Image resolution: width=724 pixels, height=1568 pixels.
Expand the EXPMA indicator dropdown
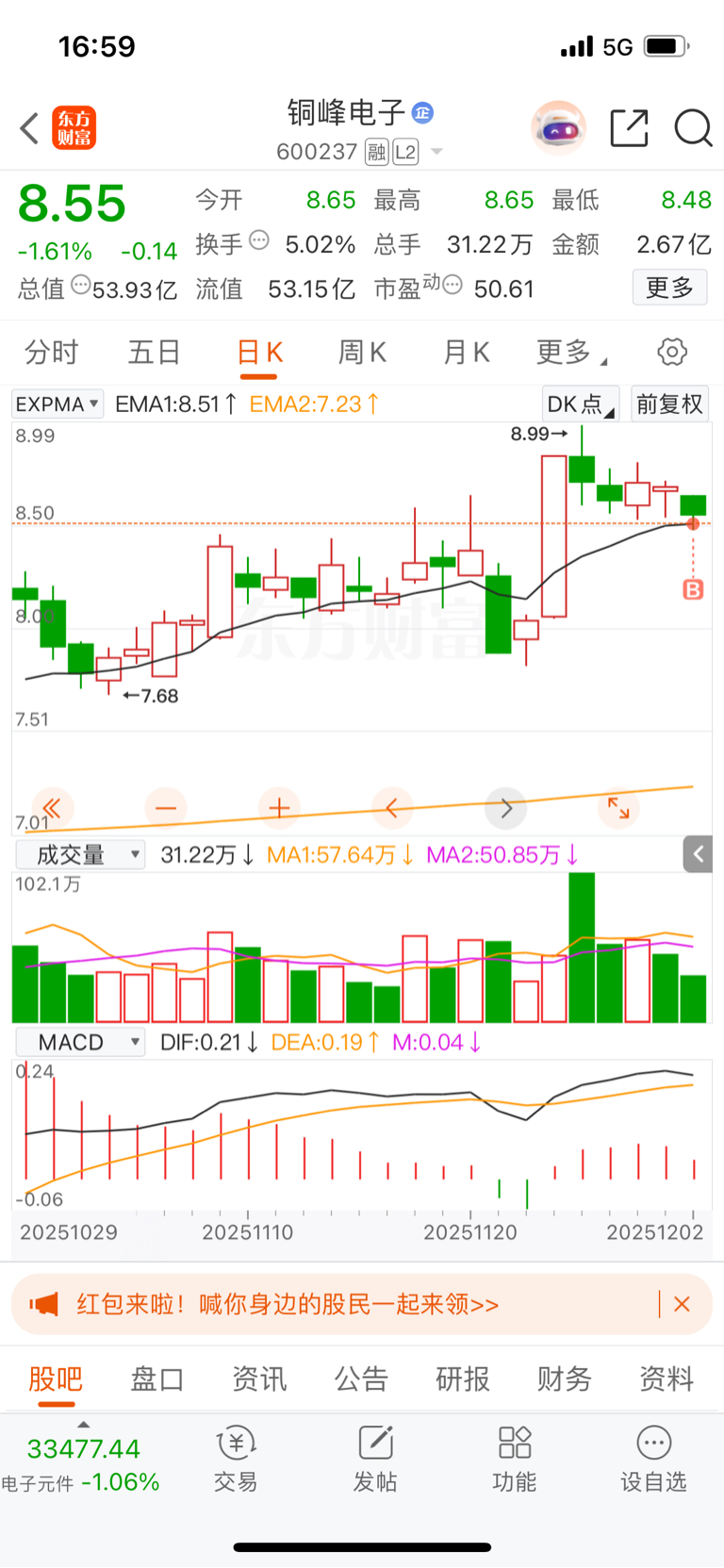(x=58, y=404)
